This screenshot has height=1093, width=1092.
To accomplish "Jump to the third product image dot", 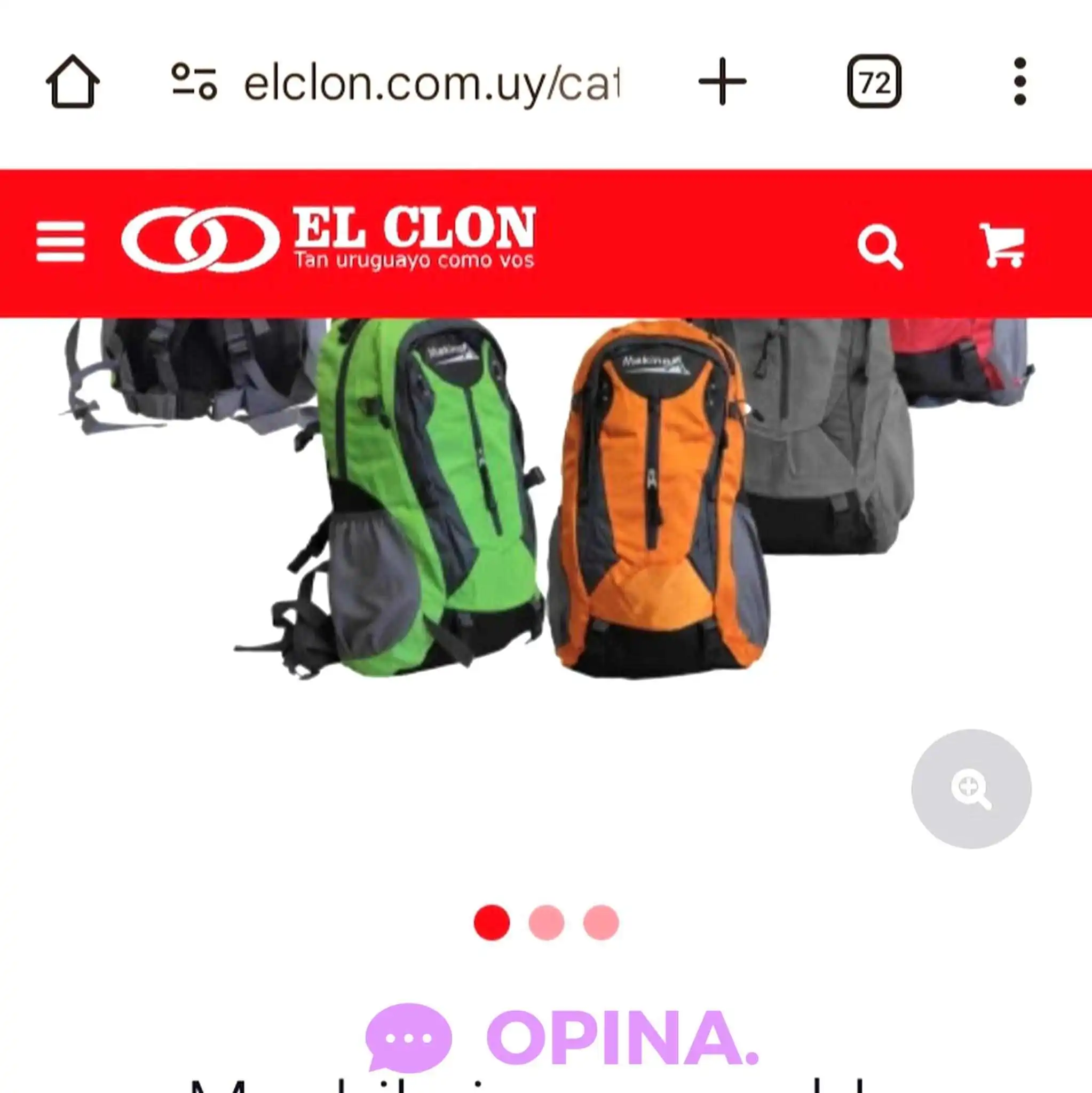I will pos(601,922).
